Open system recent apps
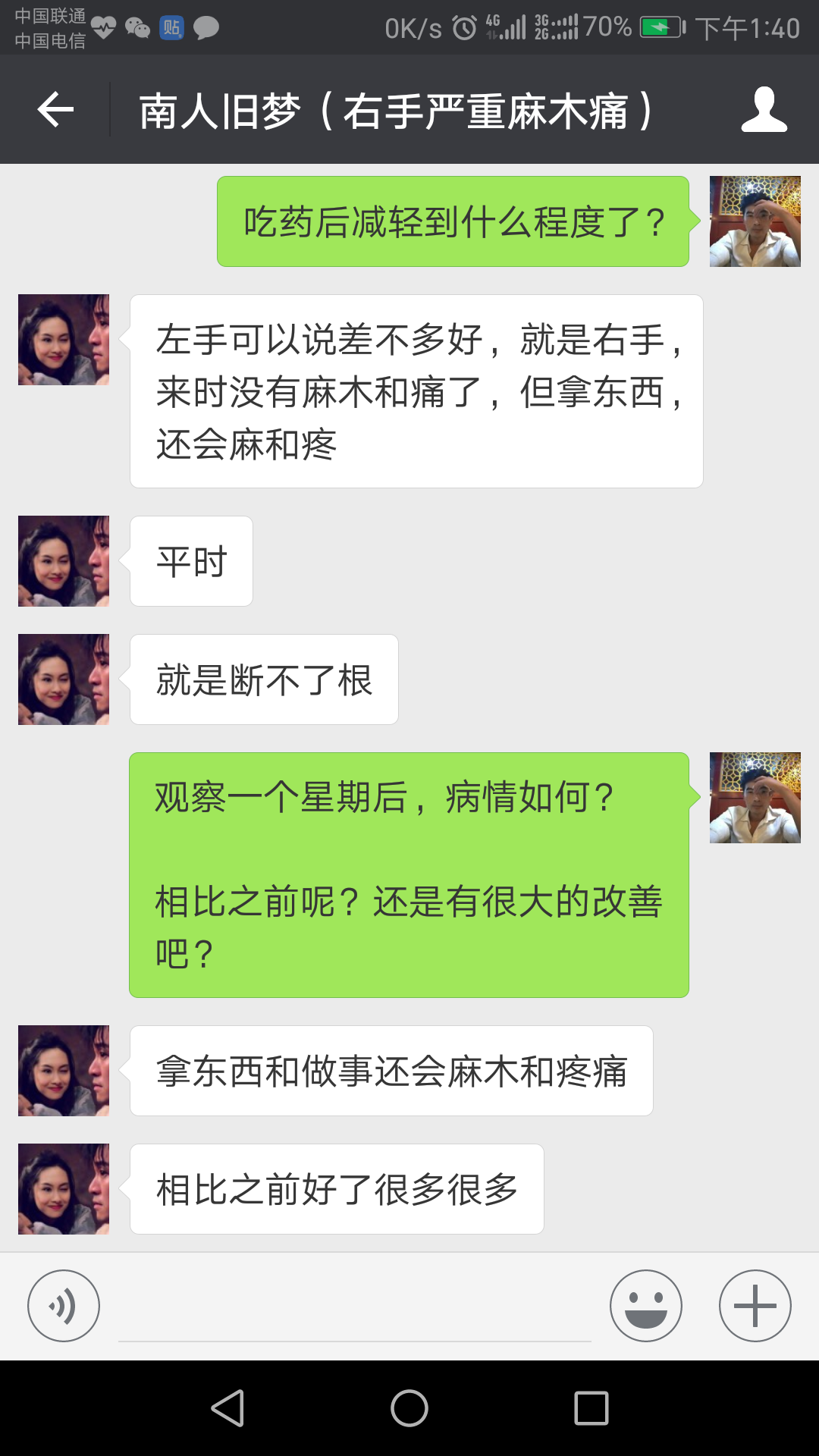 [591, 1408]
